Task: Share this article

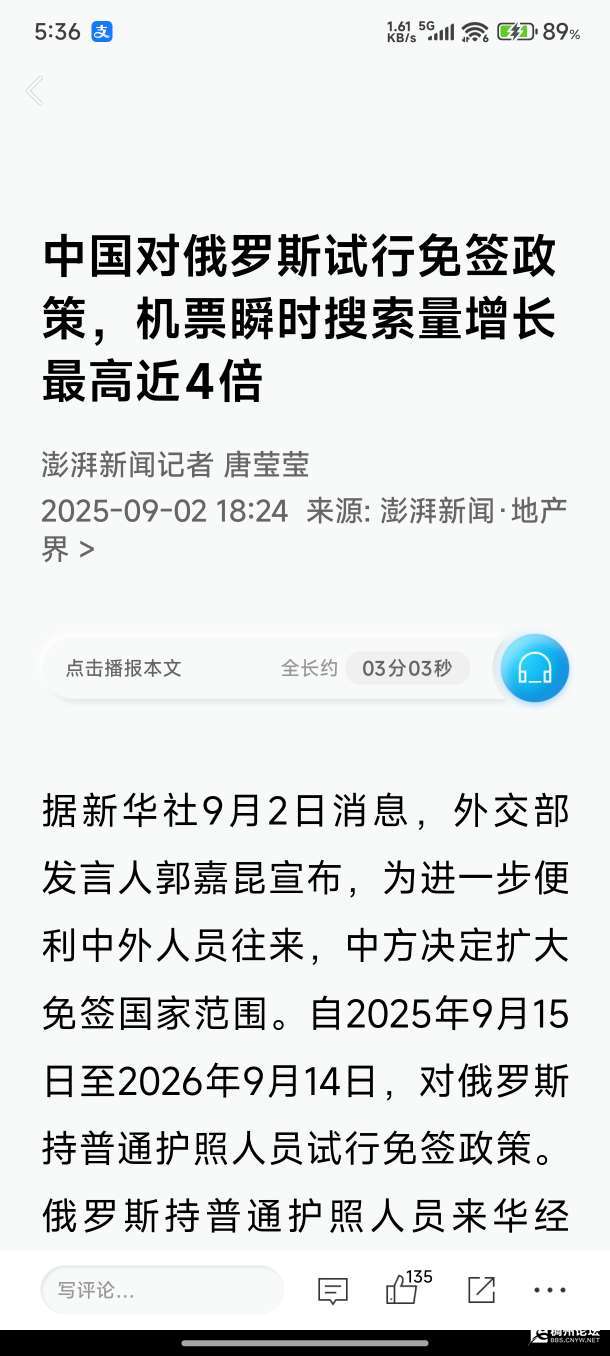Action: pyautogui.click(x=481, y=1290)
